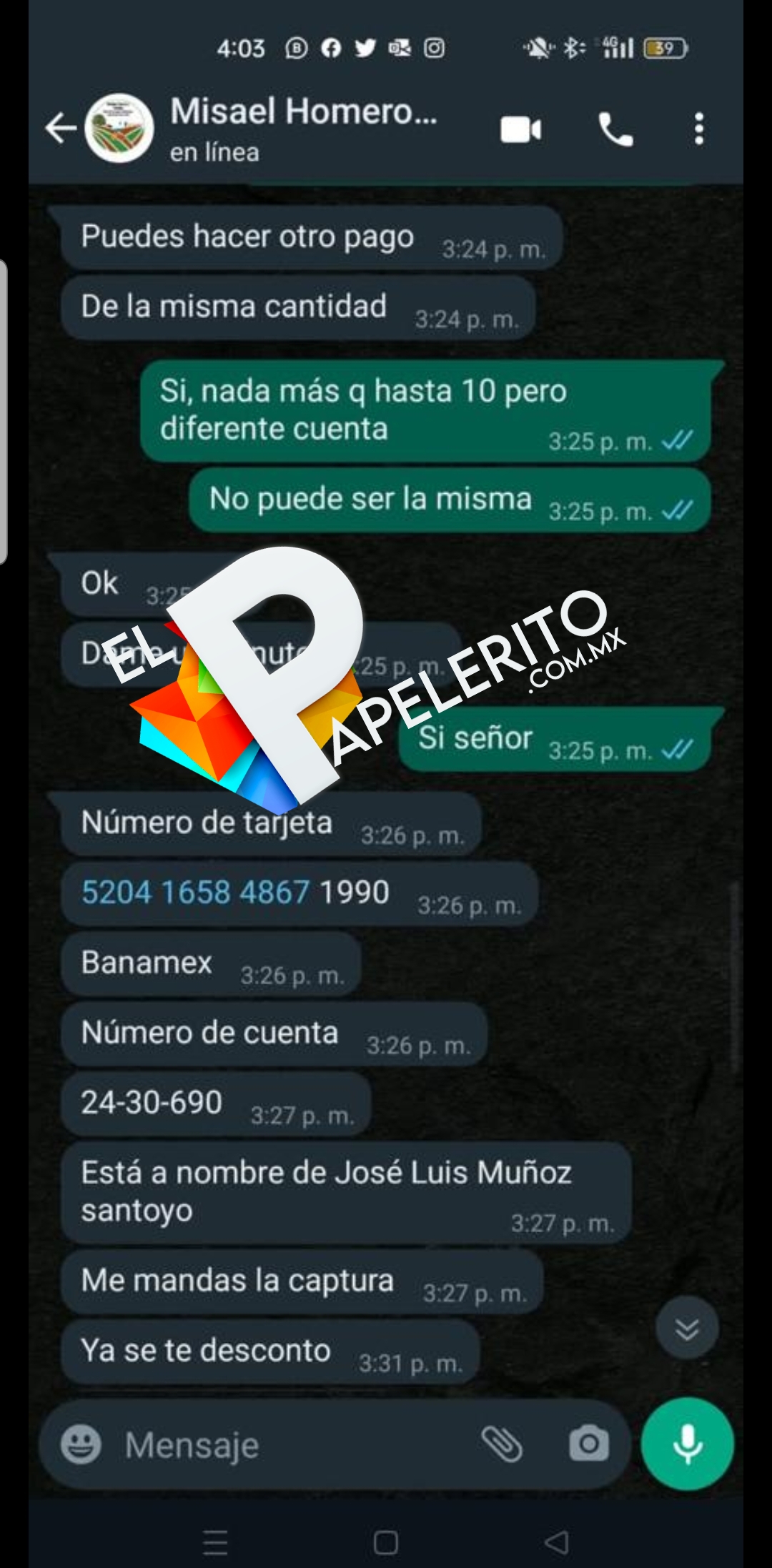
Task: Open recent apps from navigation bar
Action: 215,1542
